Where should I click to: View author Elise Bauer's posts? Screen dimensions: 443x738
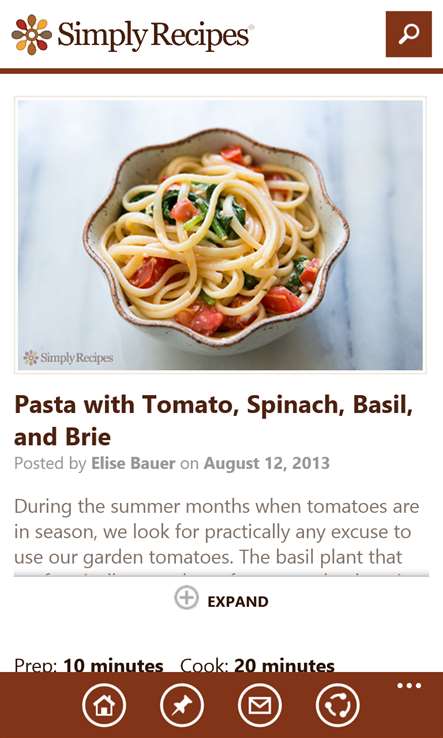133,463
